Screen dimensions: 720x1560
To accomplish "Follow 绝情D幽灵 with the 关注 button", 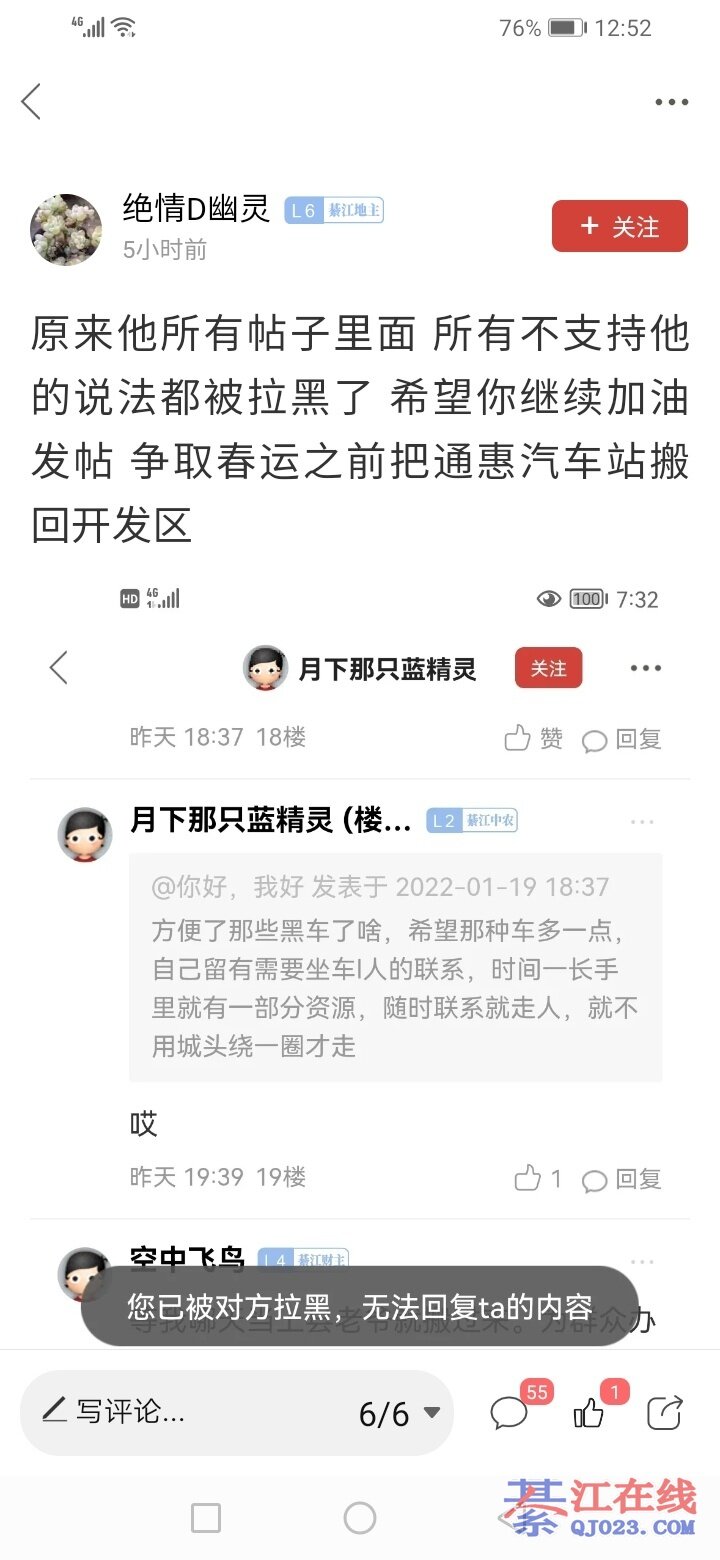I will [x=619, y=226].
